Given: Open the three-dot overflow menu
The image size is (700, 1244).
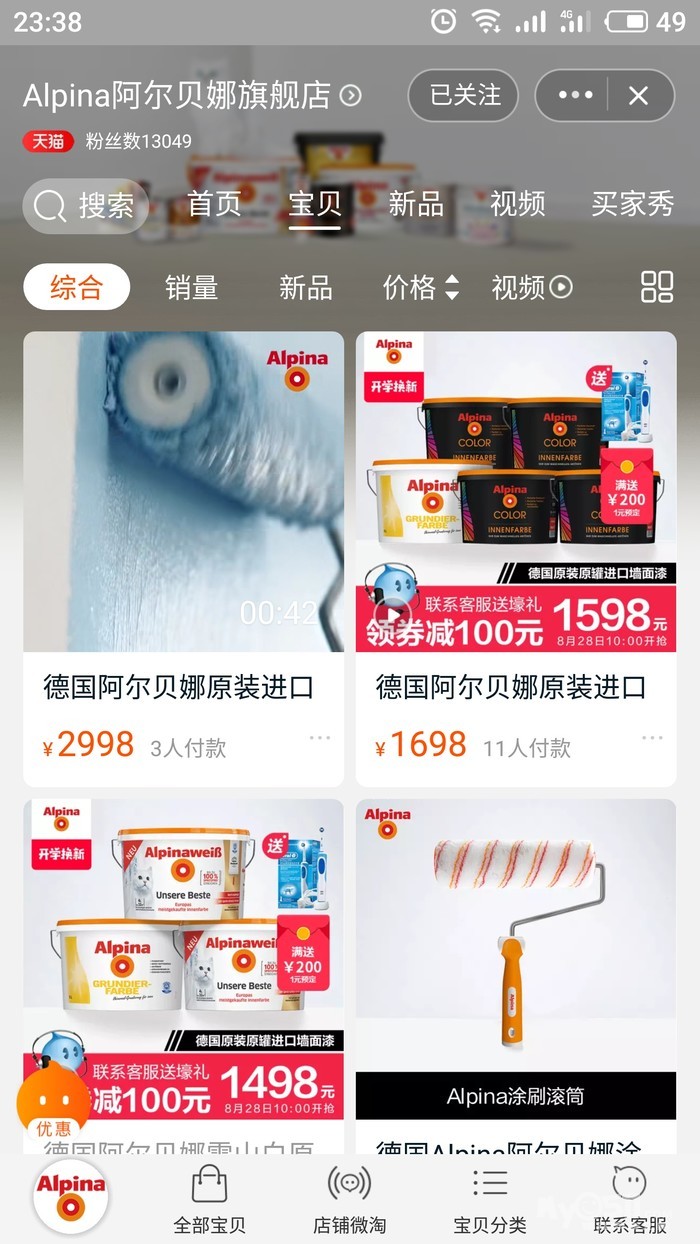Looking at the screenshot, I should (x=575, y=96).
